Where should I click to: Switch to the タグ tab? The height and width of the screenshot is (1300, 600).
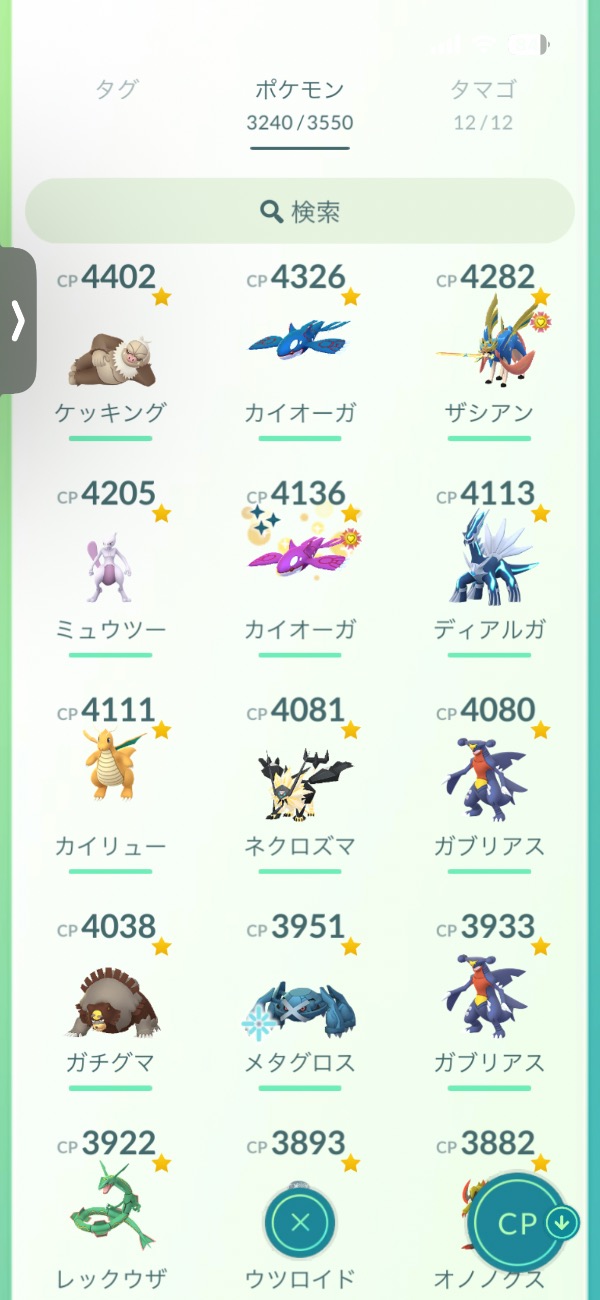tap(116, 89)
